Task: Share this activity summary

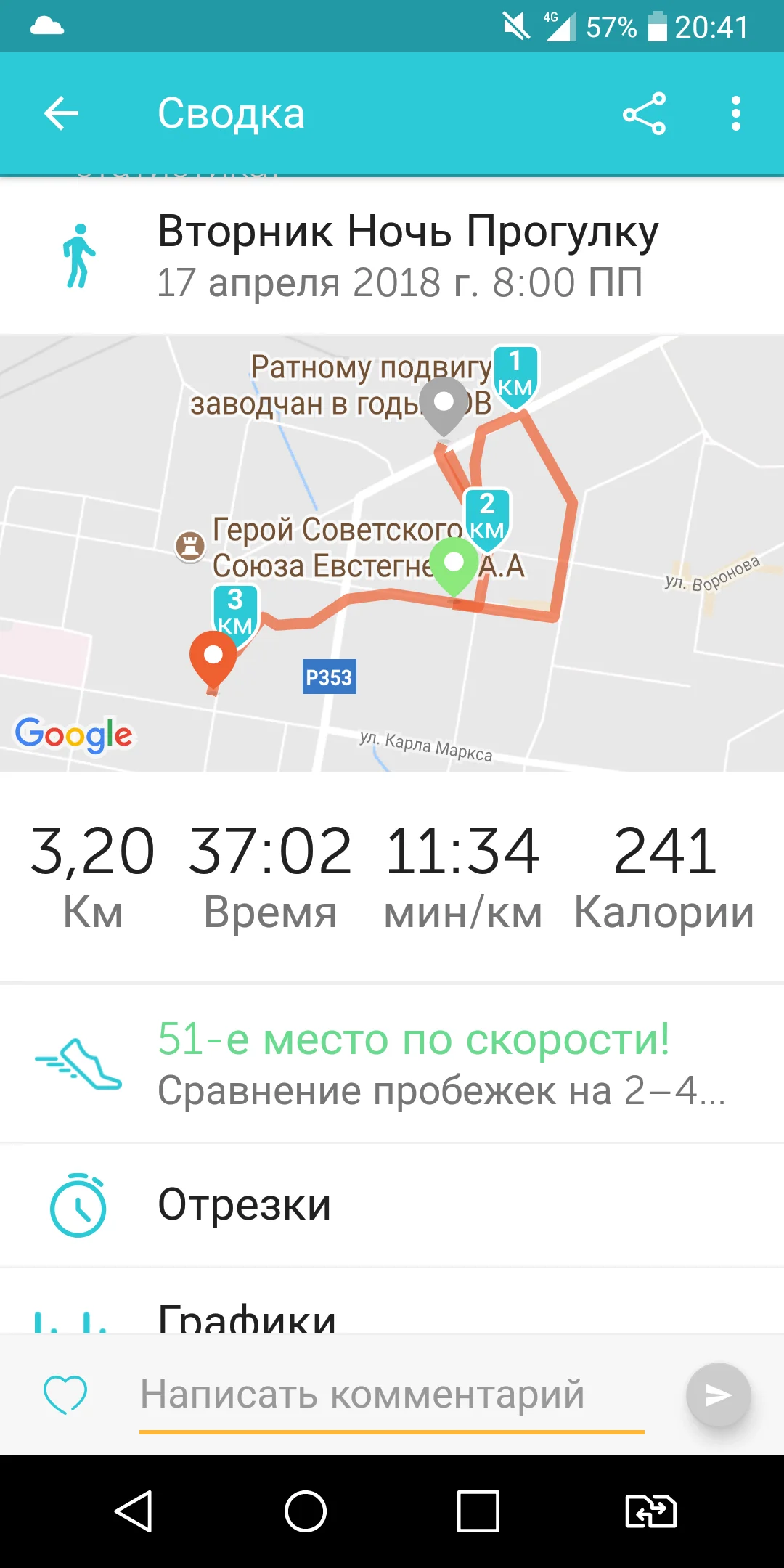Action: click(644, 113)
